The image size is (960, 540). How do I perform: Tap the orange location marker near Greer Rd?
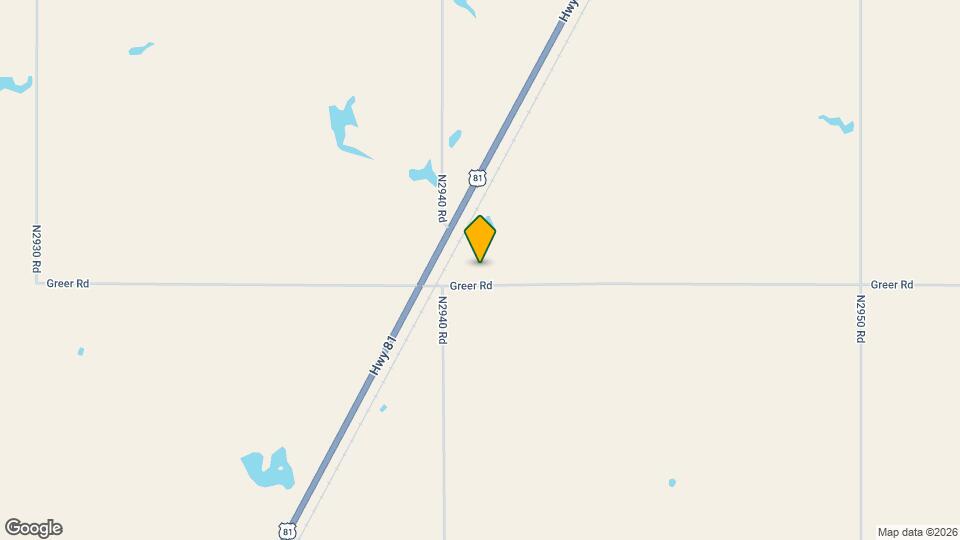coord(480,238)
